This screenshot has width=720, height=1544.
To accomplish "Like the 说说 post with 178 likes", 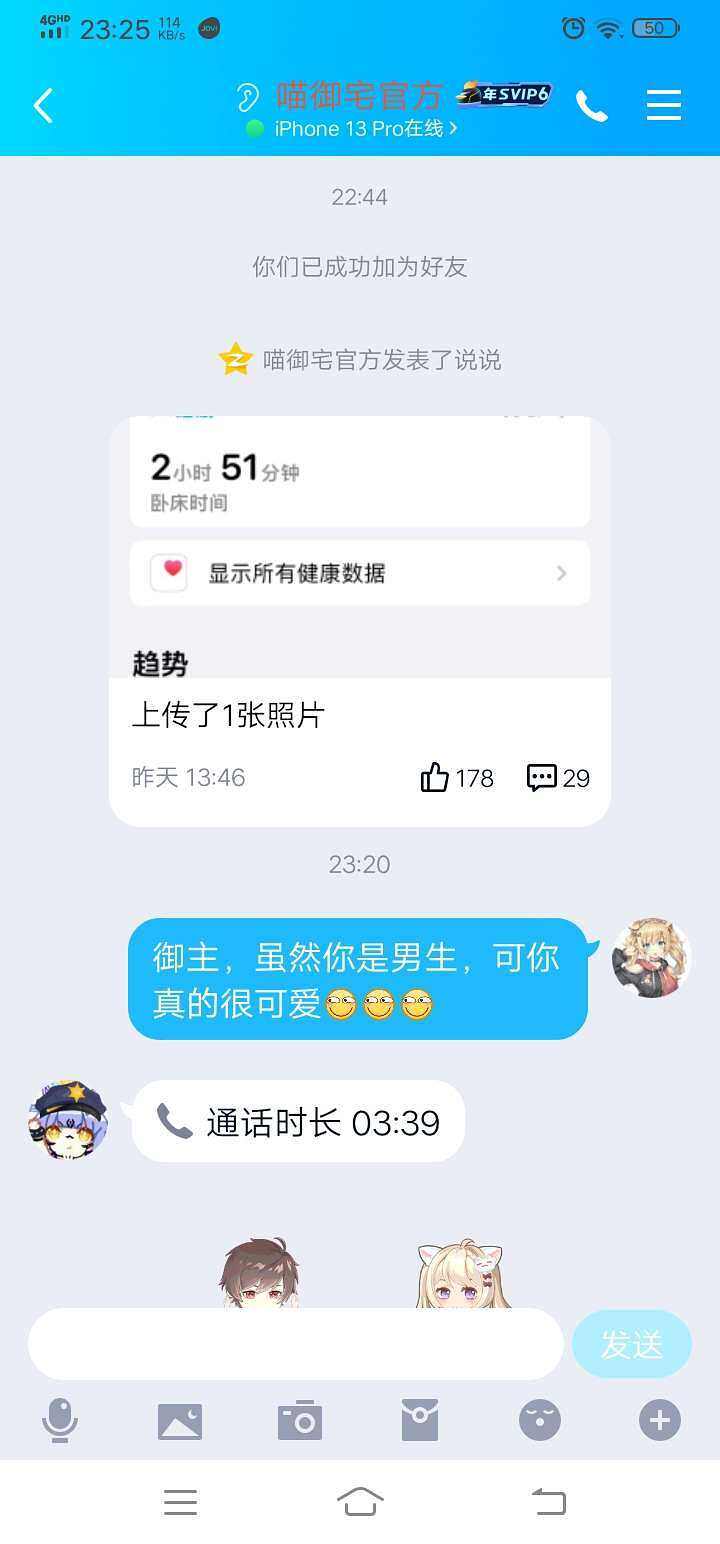I will pyautogui.click(x=436, y=777).
